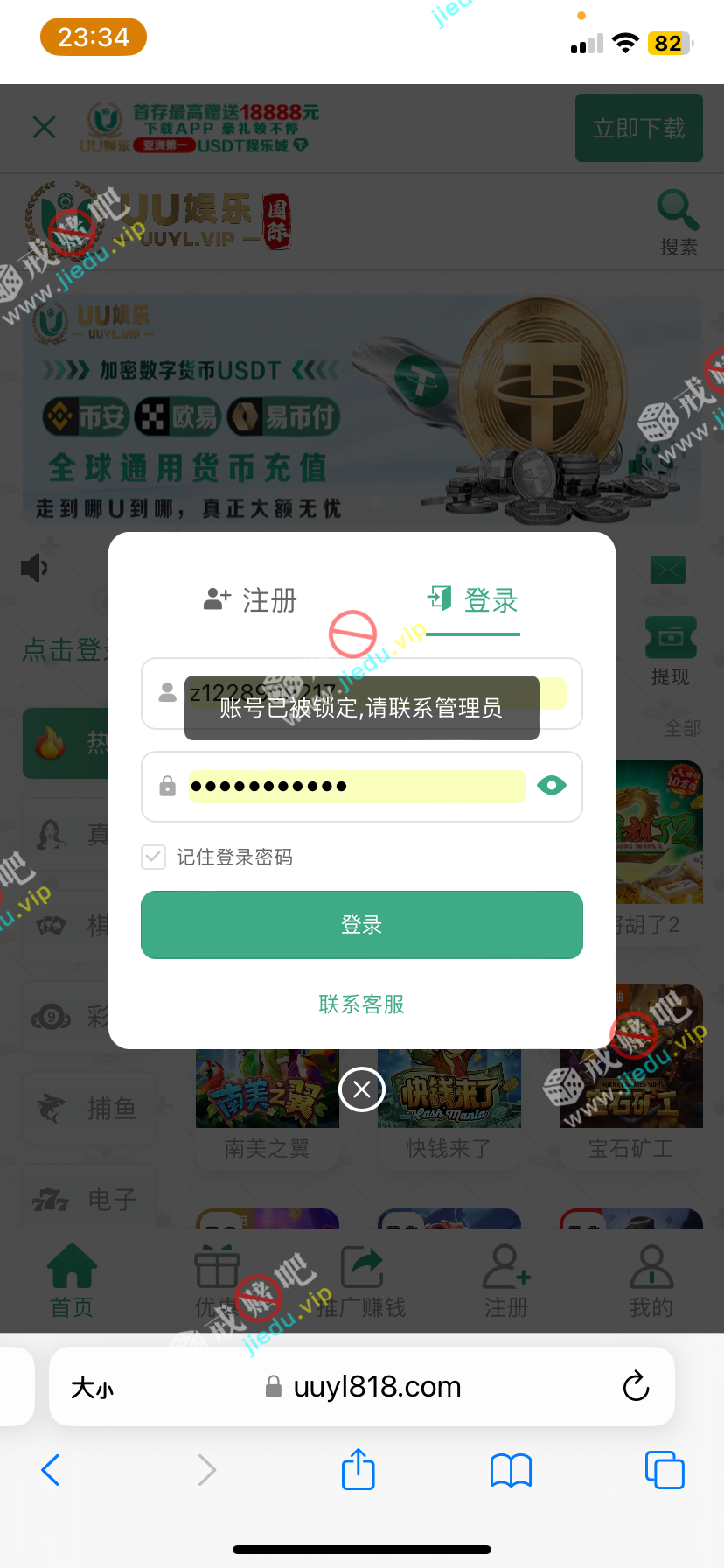The width and height of the screenshot is (724, 1568).
Task: Open Safari bookmarks
Action: coord(511,1469)
